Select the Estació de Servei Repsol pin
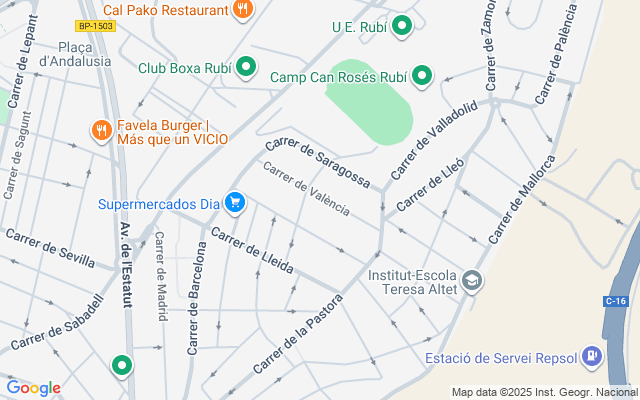640x400 pixels. tap(593, 356)
